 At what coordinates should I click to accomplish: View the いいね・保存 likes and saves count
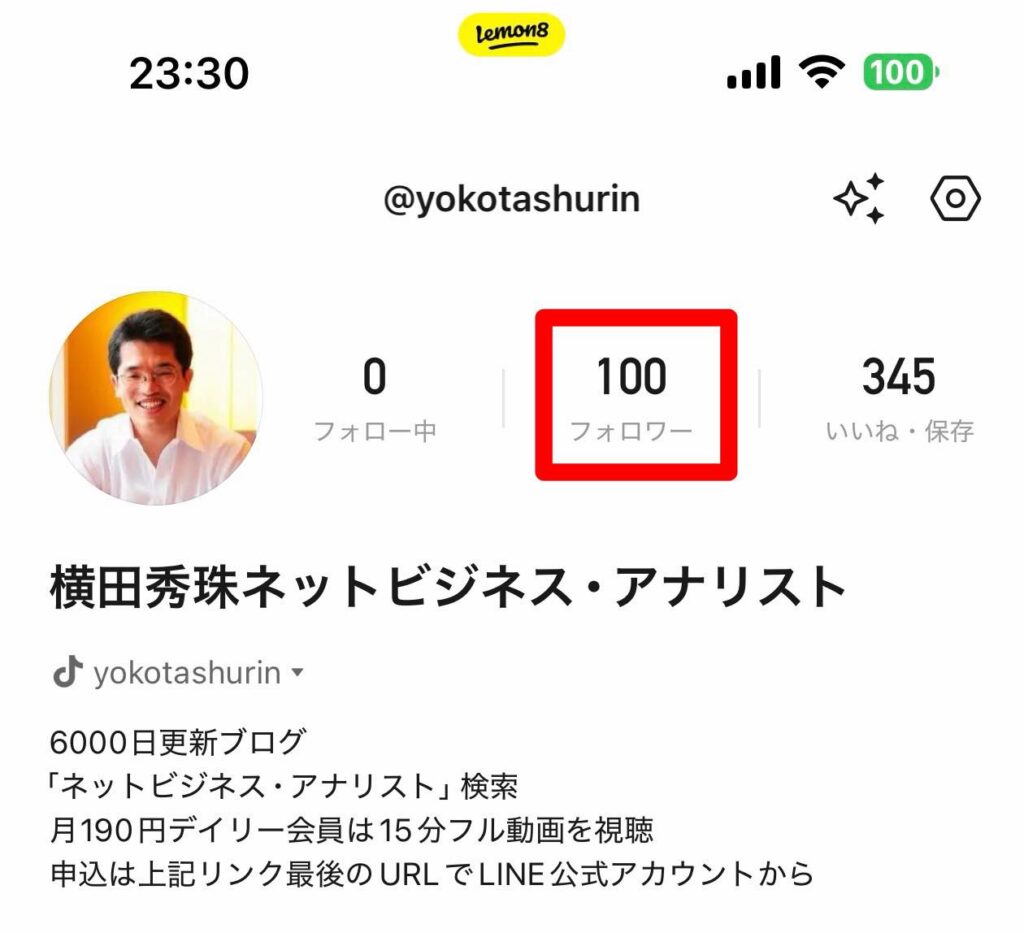coord(899,398)
